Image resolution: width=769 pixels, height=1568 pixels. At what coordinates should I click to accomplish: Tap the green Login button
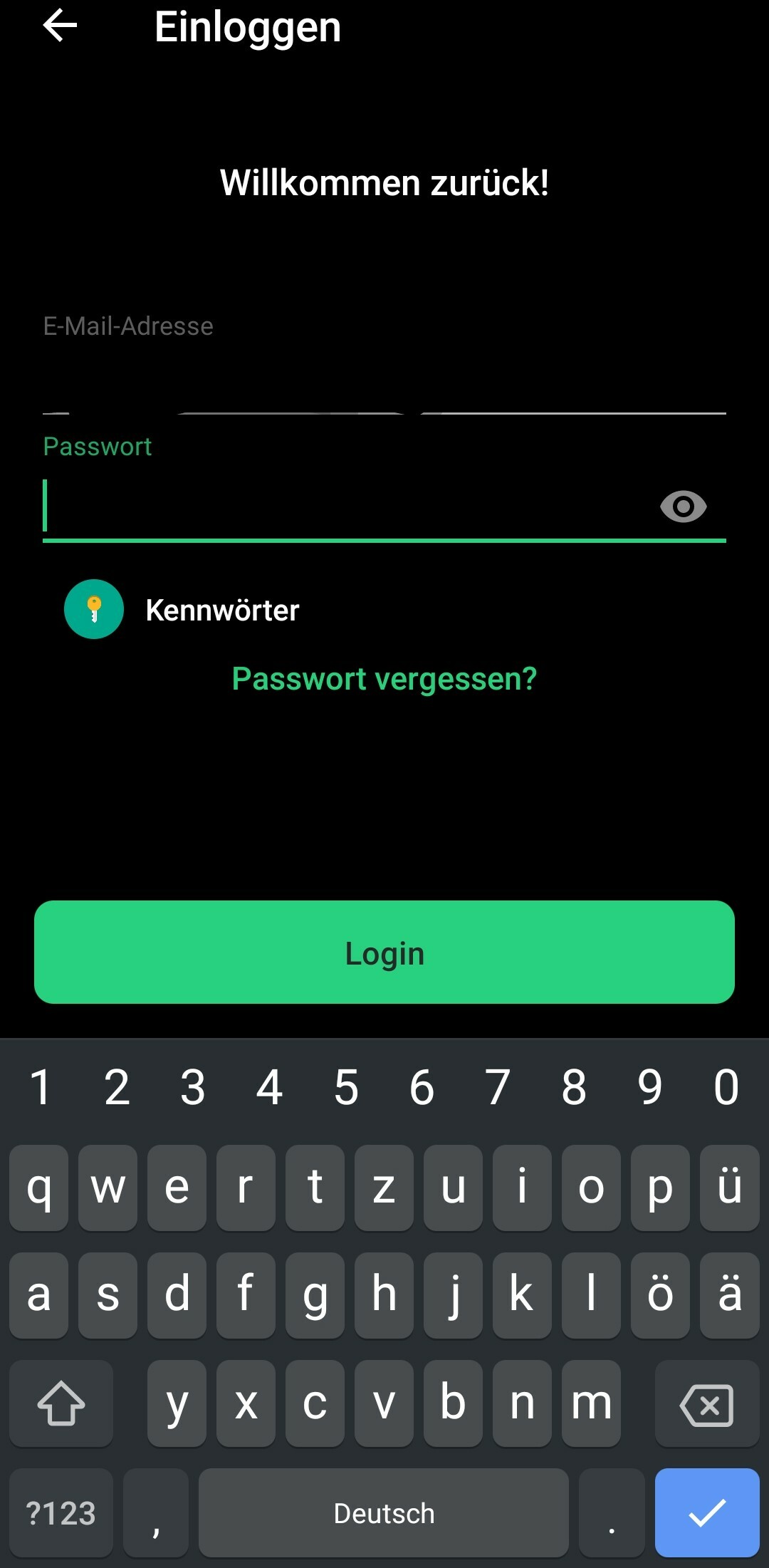384,952
